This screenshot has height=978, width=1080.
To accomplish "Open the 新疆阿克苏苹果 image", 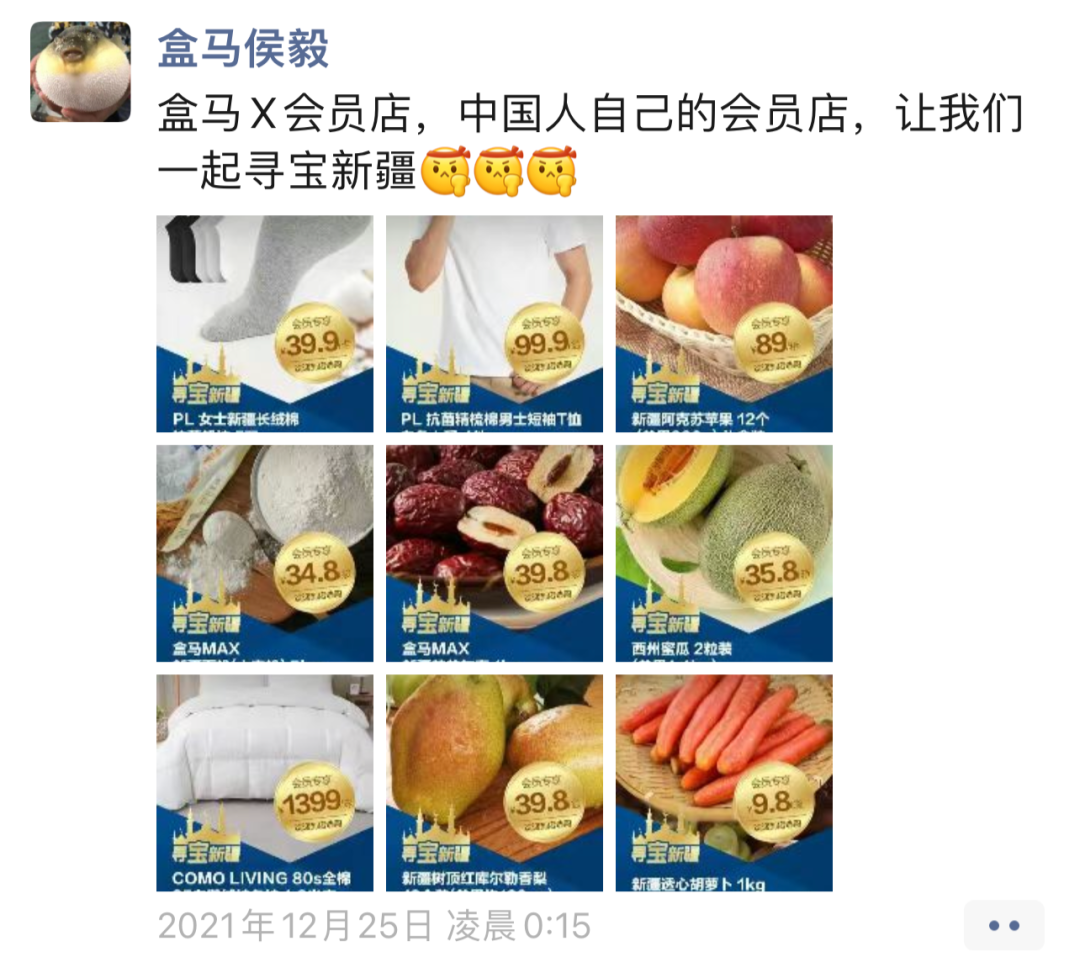I will click(723, 323).
